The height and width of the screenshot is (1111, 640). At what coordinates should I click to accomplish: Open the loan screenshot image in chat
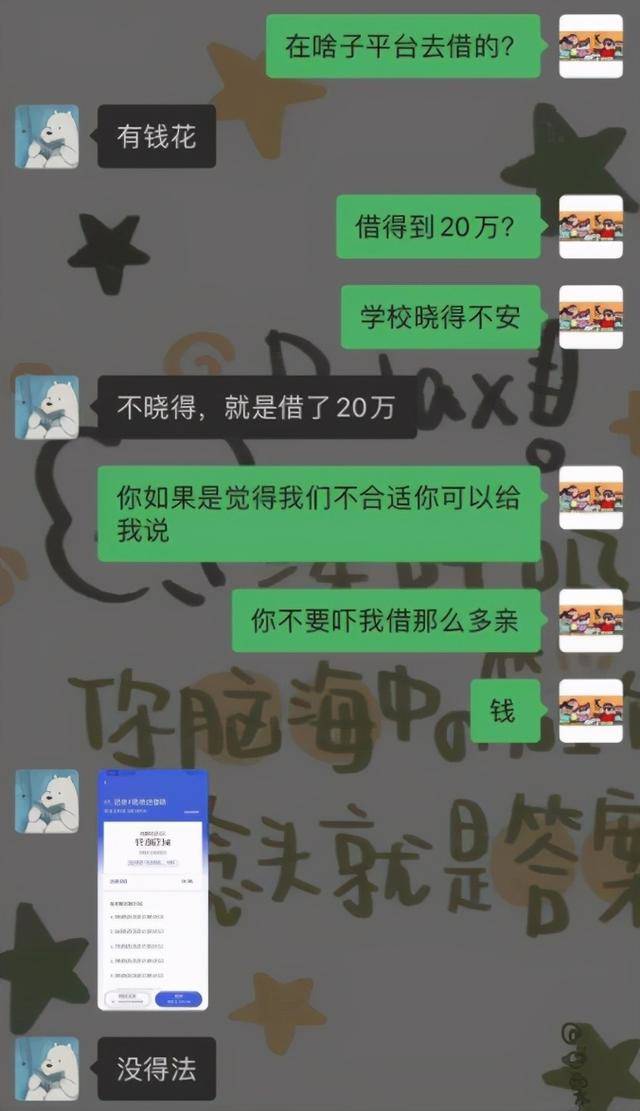[152, 890]
